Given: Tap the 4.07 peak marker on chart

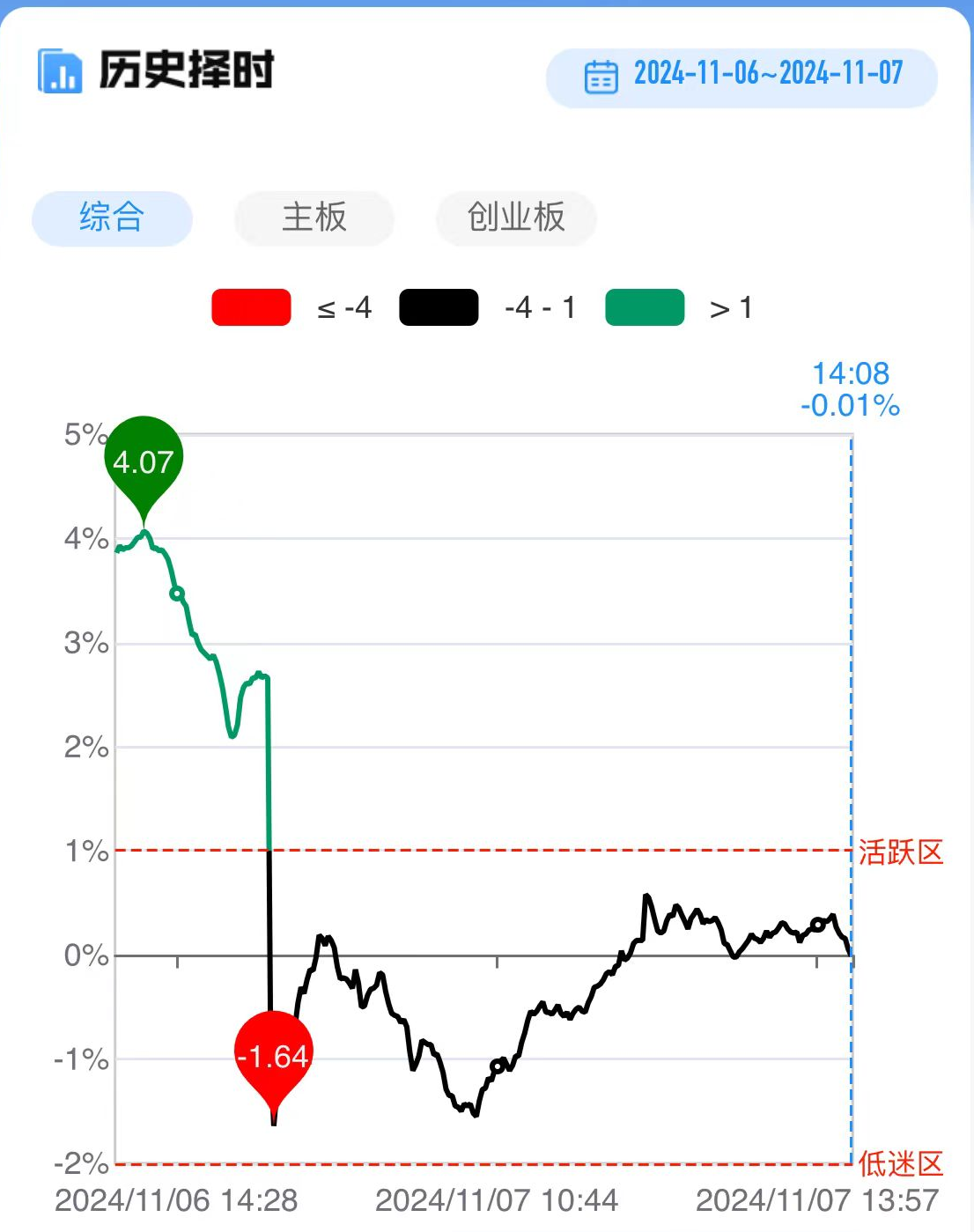Looking at the screenshot, I should point(144,461).
